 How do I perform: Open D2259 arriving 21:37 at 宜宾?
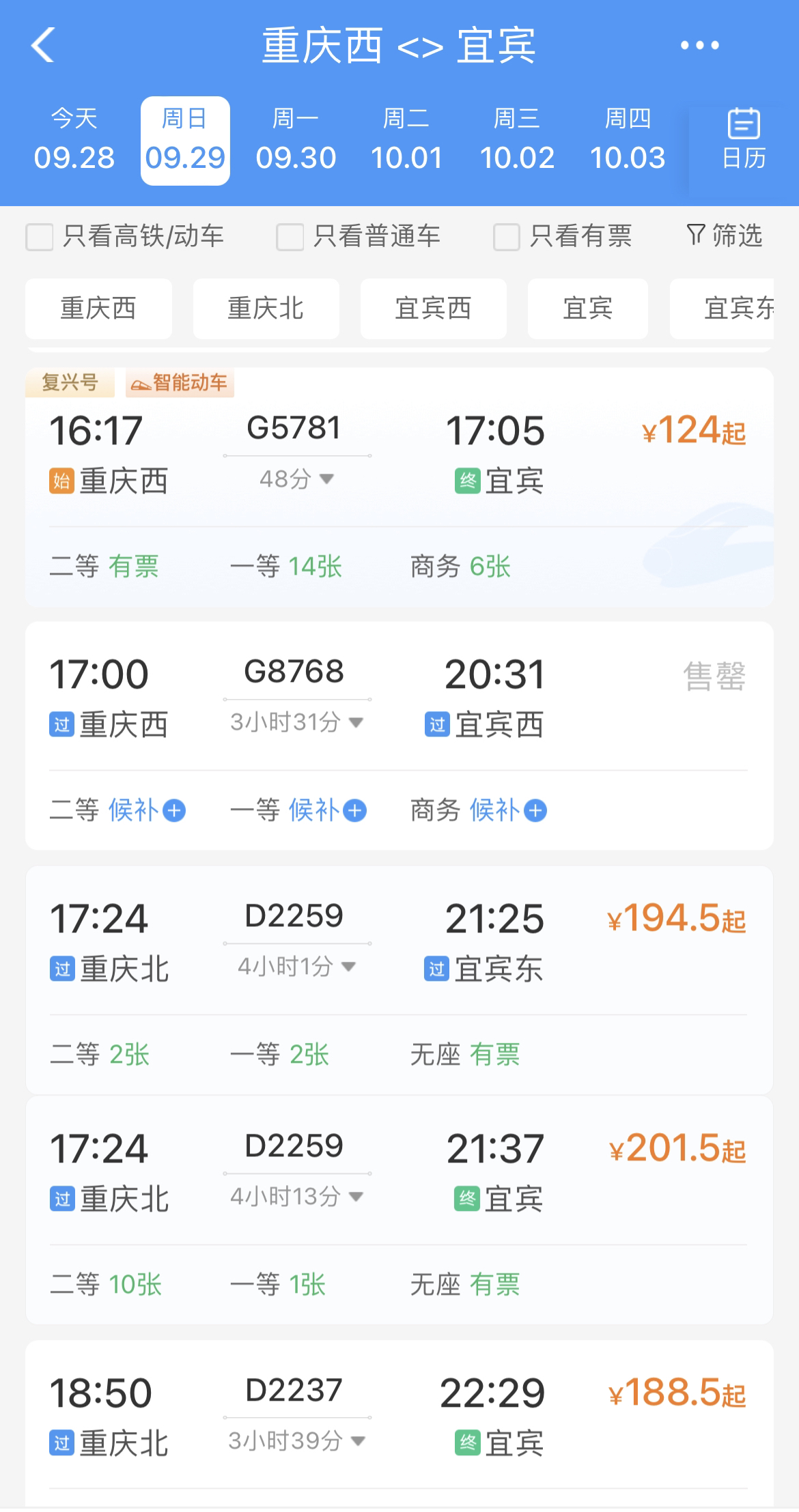click(x=399, y=1210)
